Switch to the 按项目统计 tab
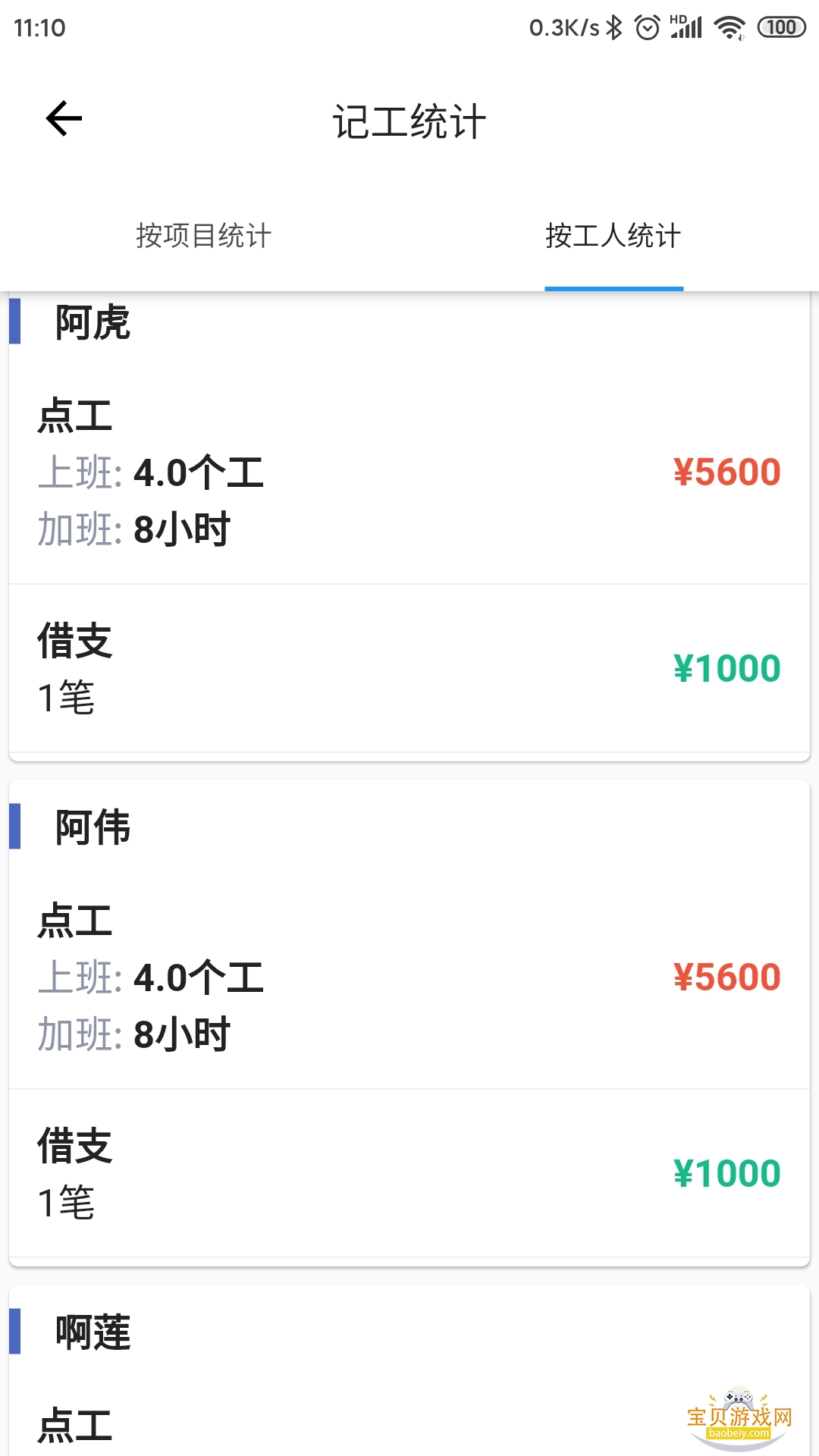 204,236
